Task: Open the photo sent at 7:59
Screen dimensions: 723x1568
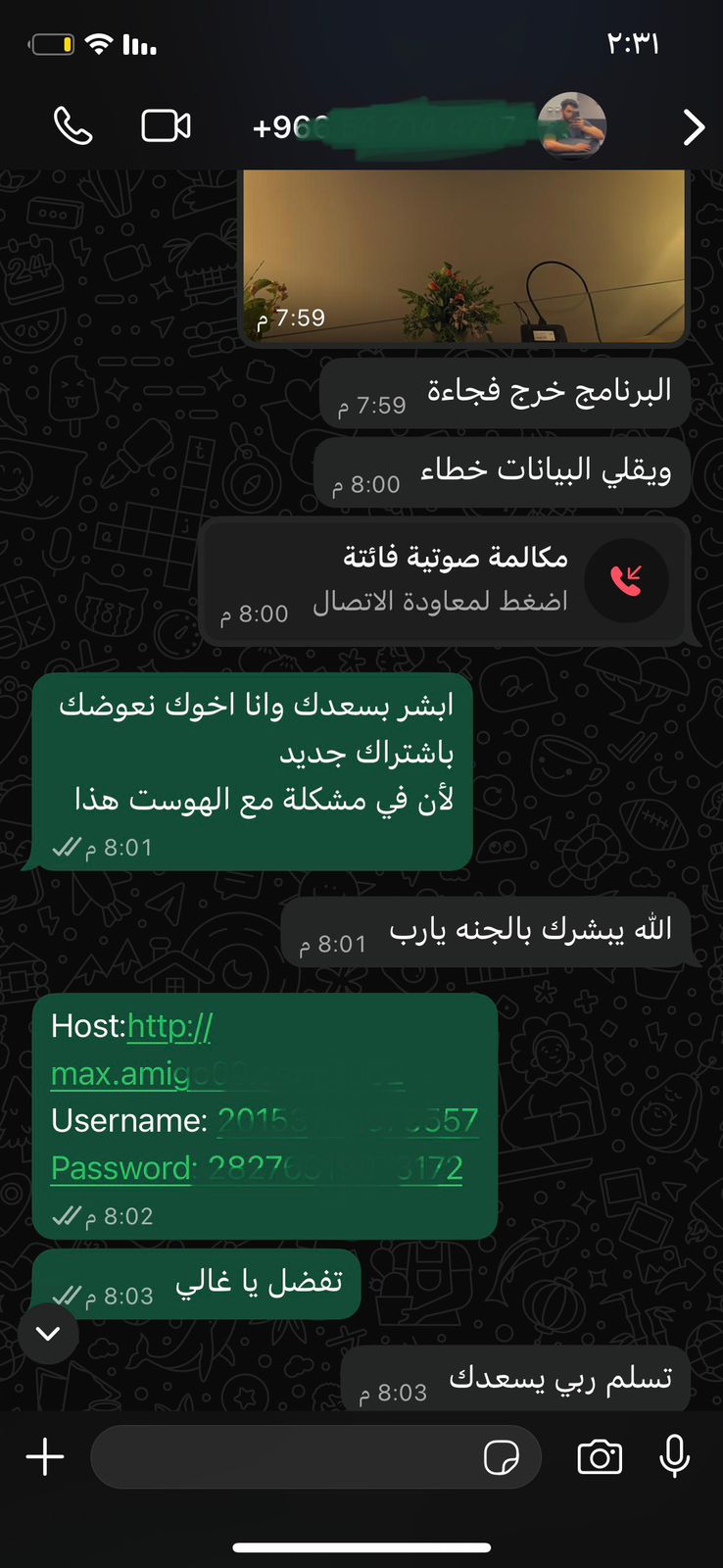Action: (x=463, y=257)
